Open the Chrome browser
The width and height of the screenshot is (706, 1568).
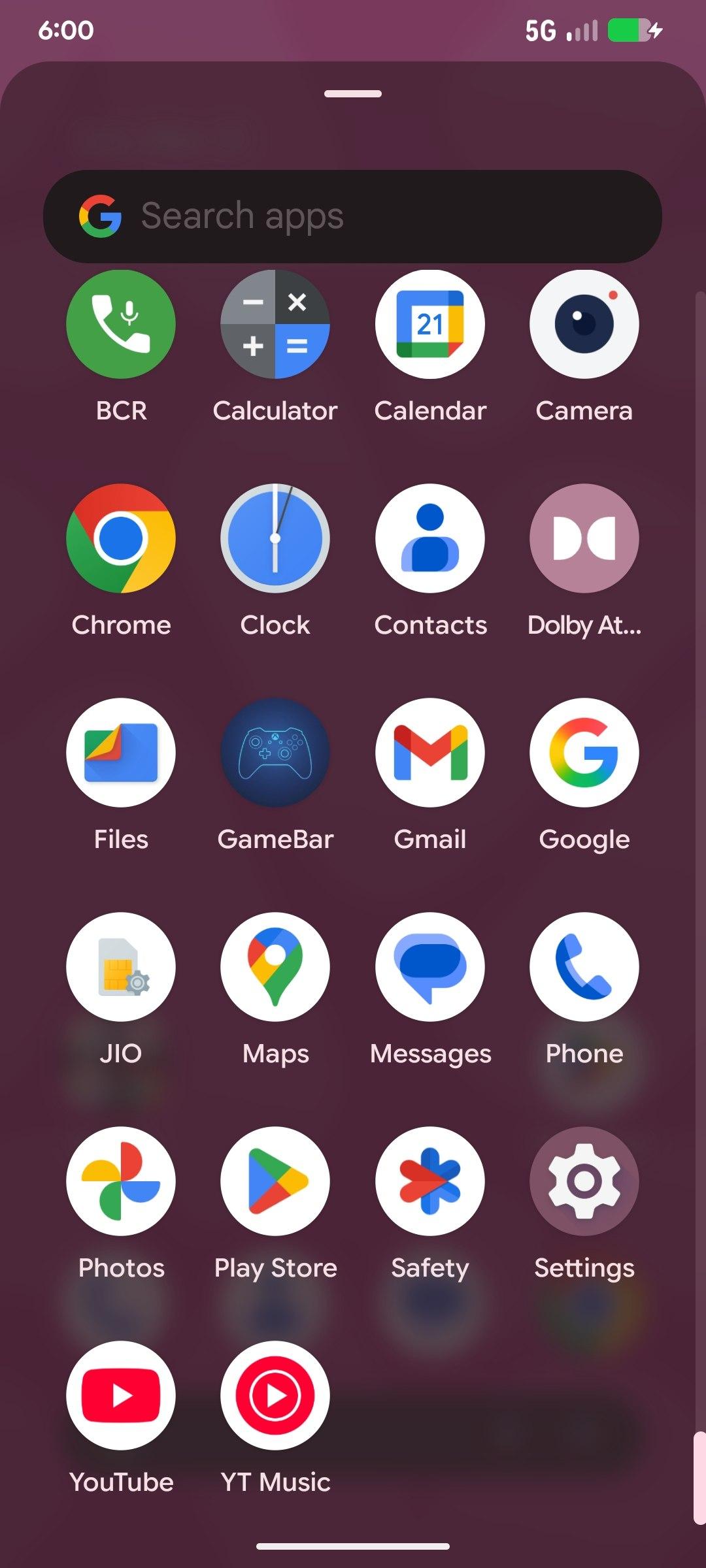click(x=121, y=538)
